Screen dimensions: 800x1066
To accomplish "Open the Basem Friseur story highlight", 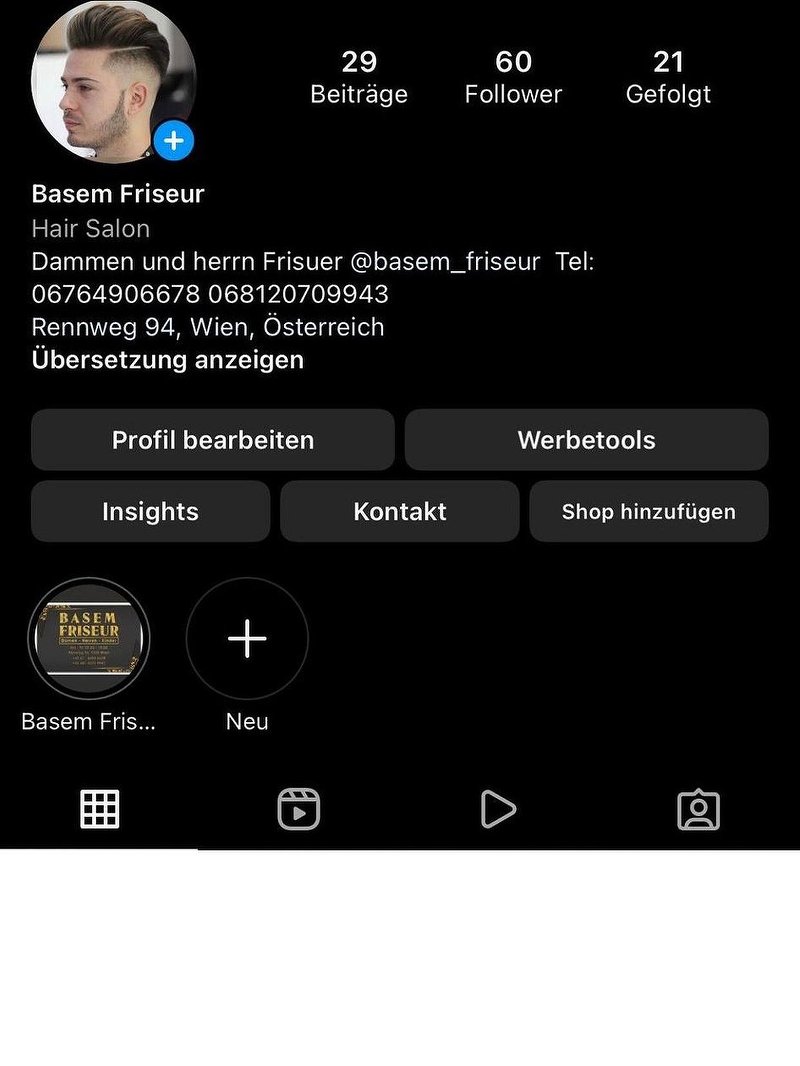I will [89, 638].
